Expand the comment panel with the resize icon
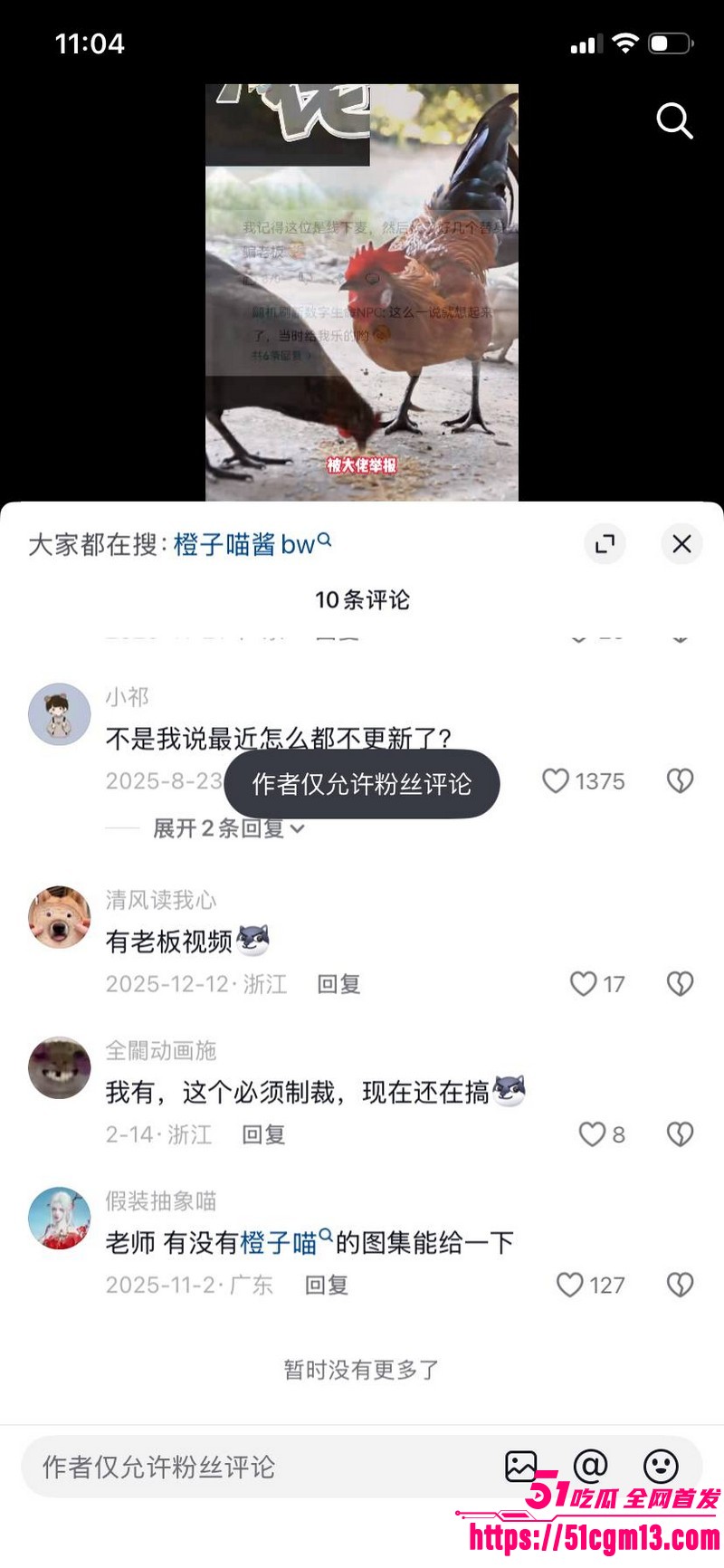 pos(605,544)
